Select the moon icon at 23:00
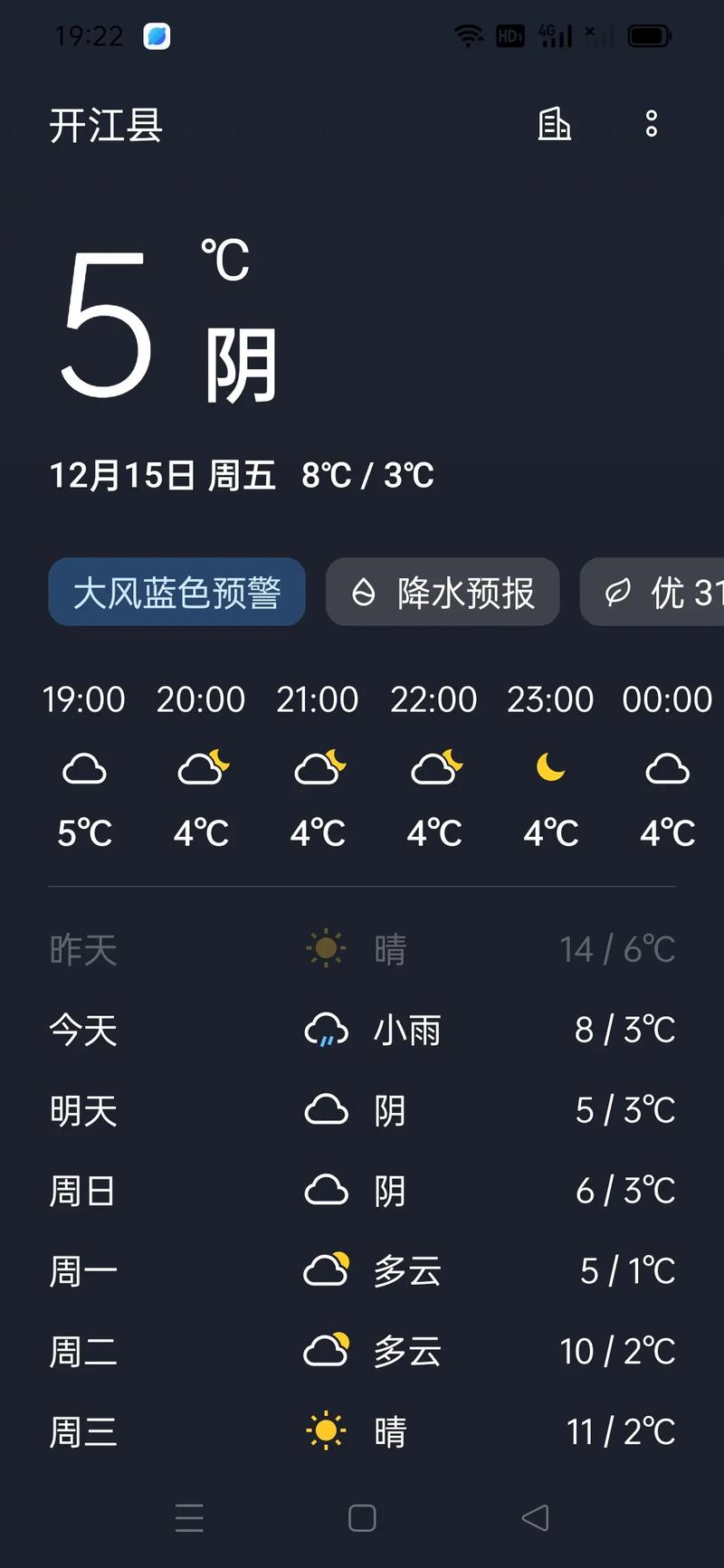The image size is (724, 1568). click(x=549, y=767)
